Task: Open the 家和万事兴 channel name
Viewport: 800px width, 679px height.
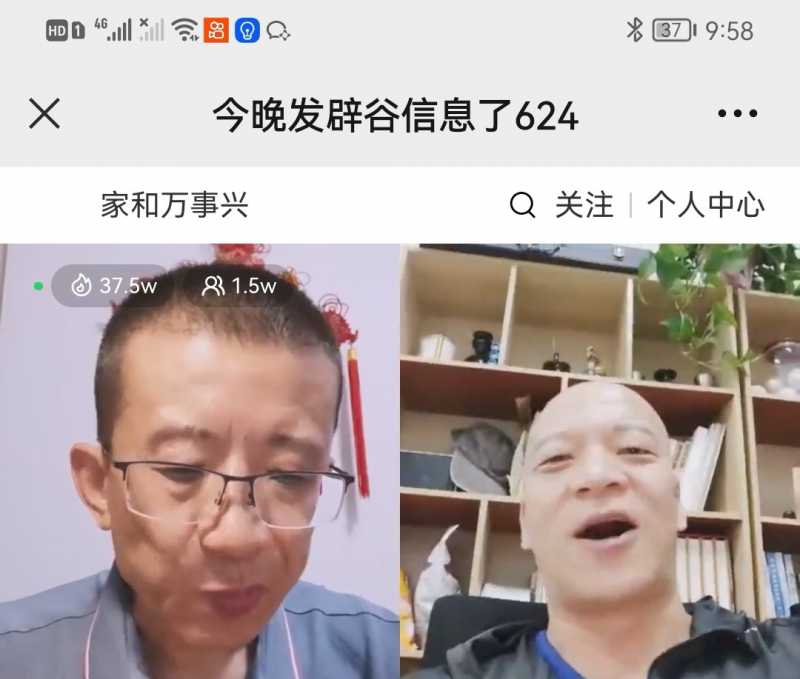Action: 174,206
